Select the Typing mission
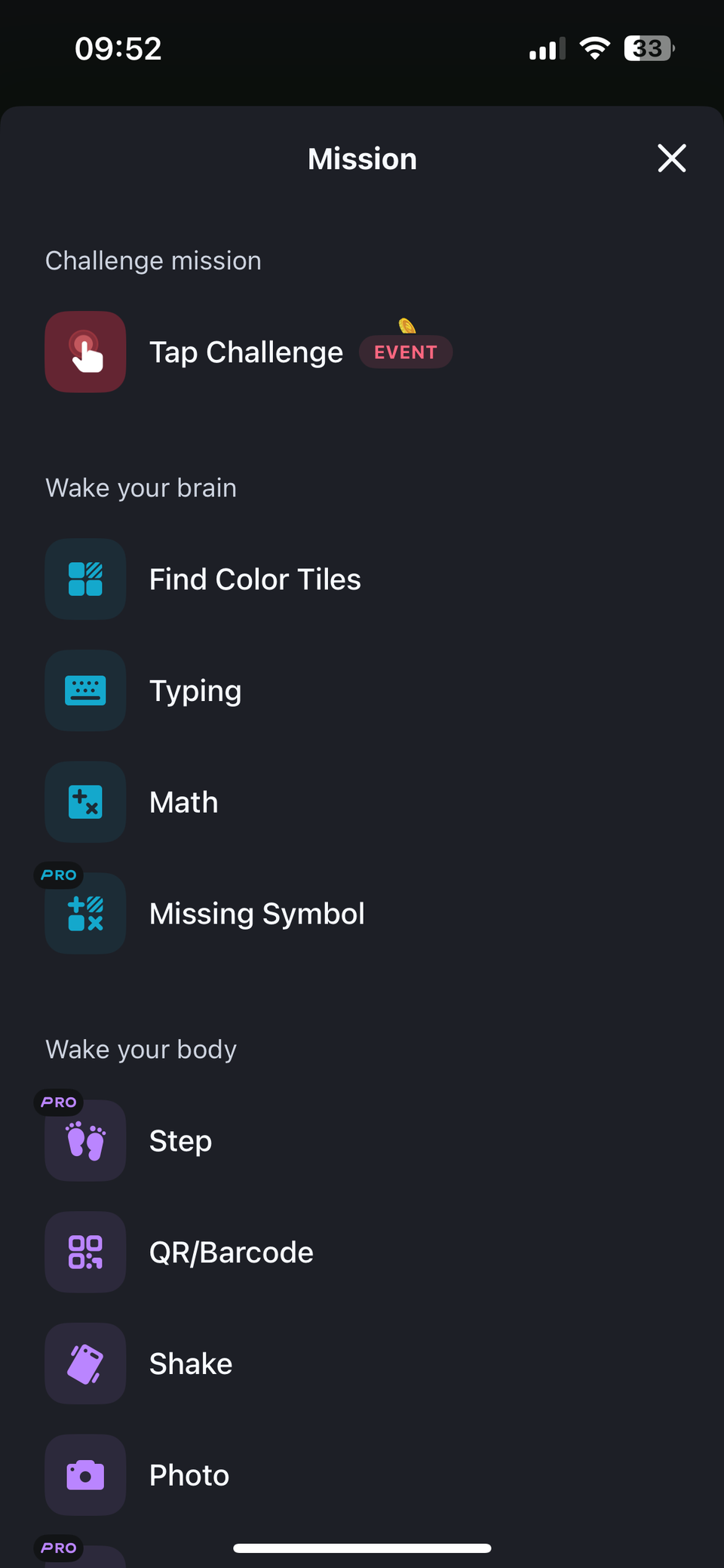 (195, 690)
